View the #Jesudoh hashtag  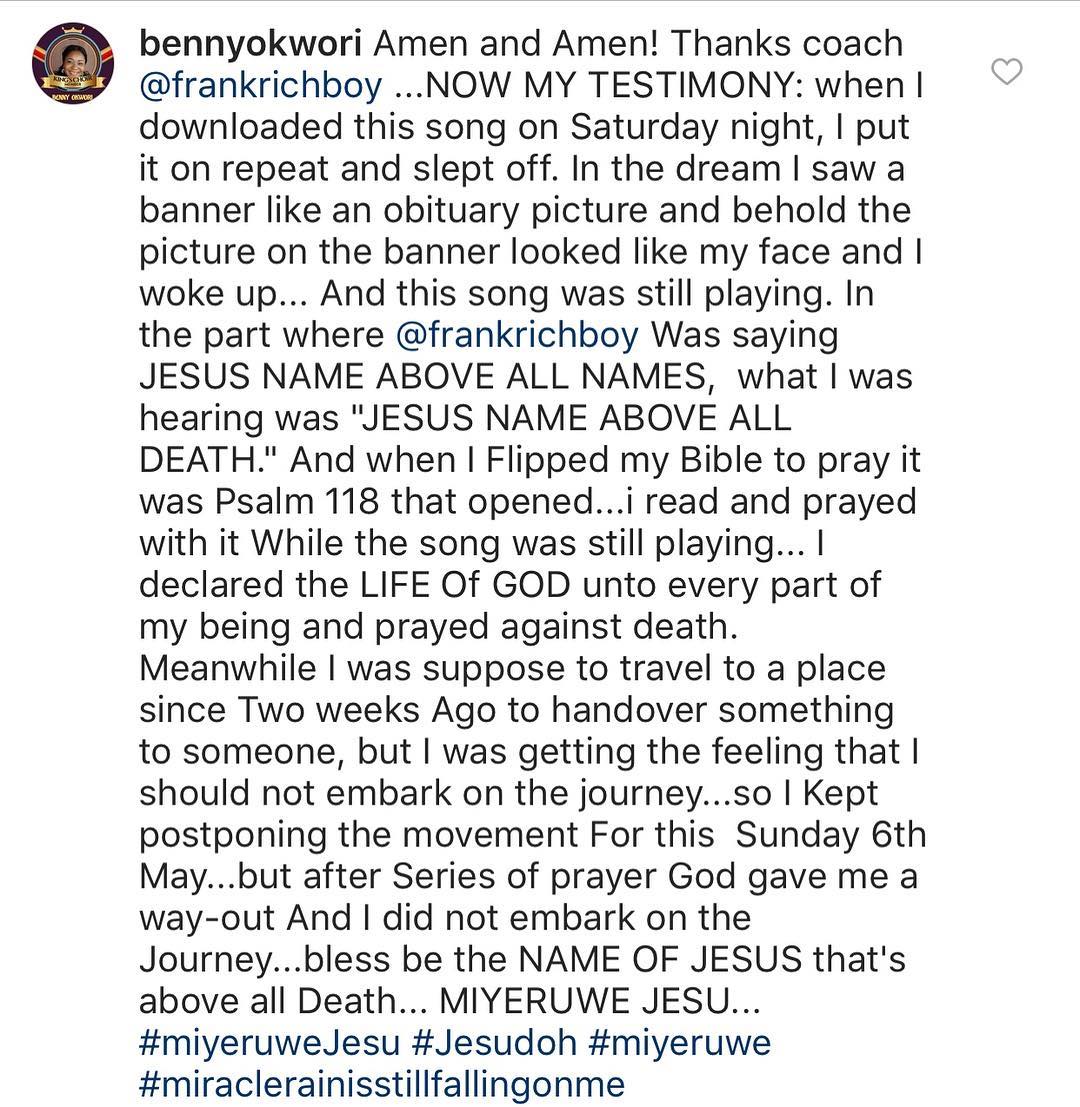pos(494,1043)
